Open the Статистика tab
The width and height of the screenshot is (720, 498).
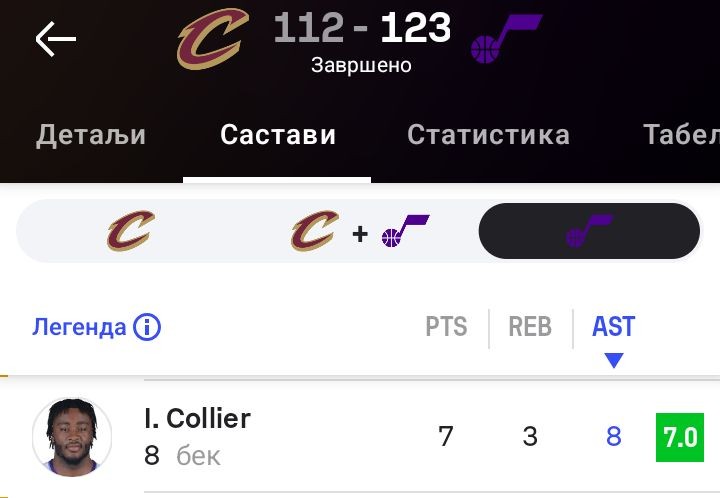click(488, 135)
